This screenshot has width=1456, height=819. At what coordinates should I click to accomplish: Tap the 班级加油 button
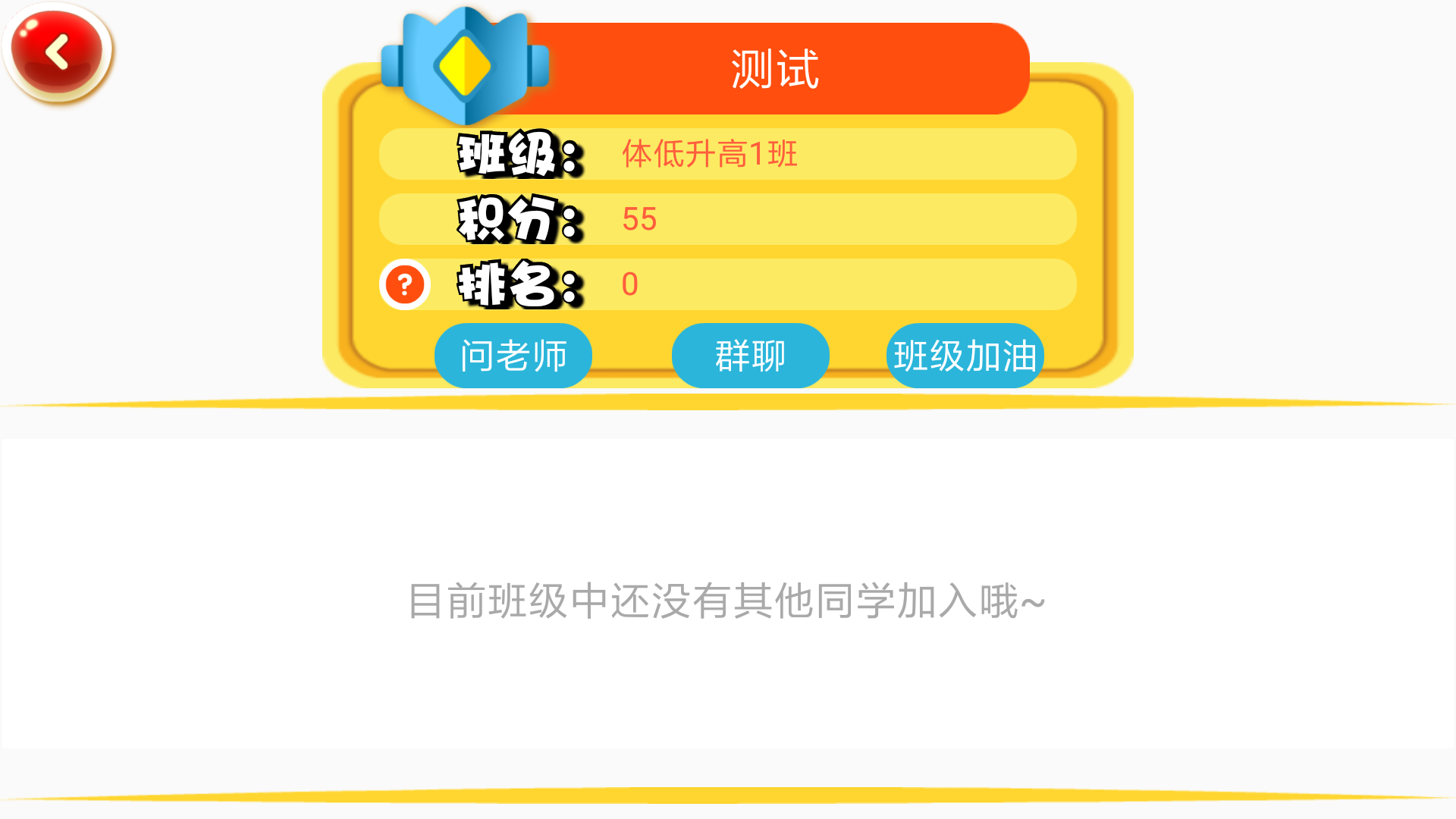coord(965,356)
